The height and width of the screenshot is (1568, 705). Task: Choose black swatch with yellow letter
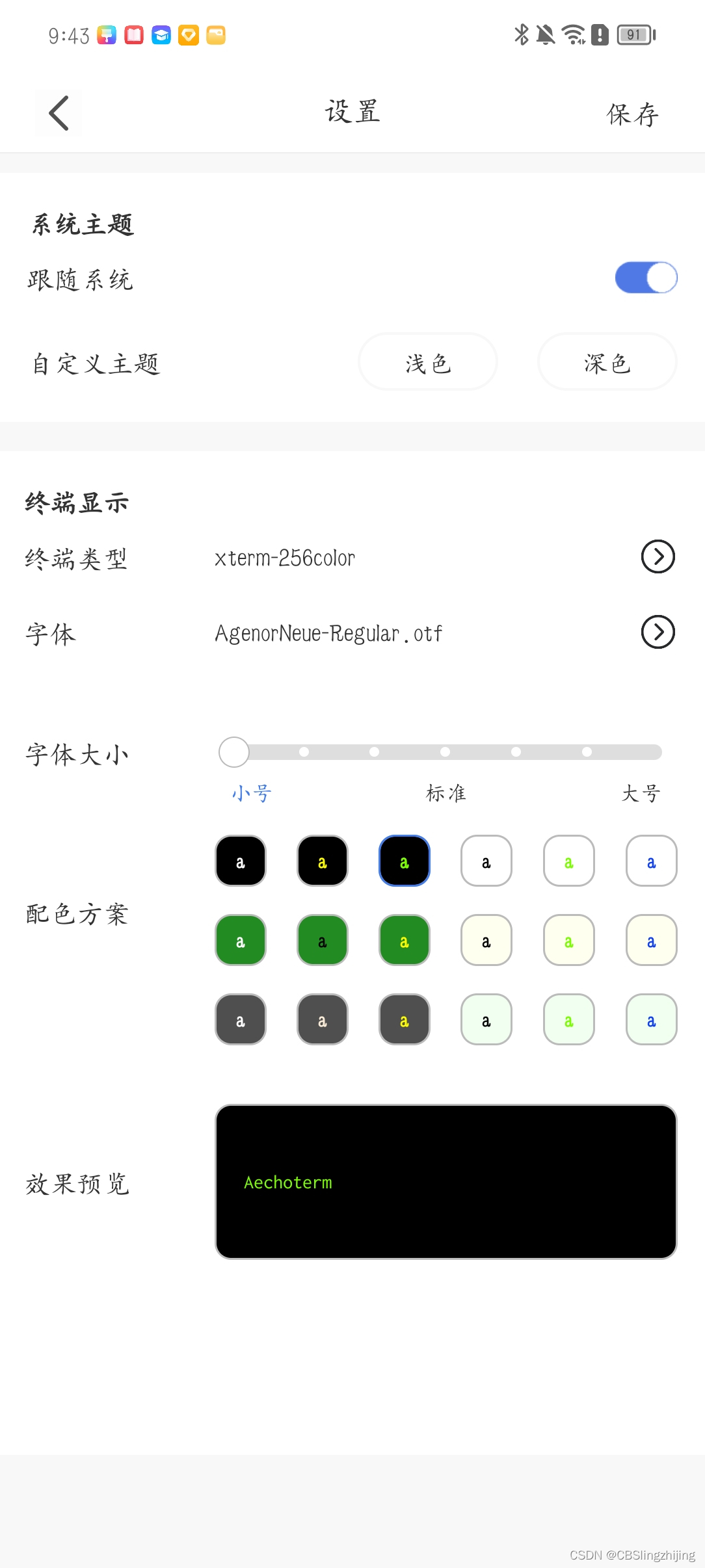coord(323,861)
